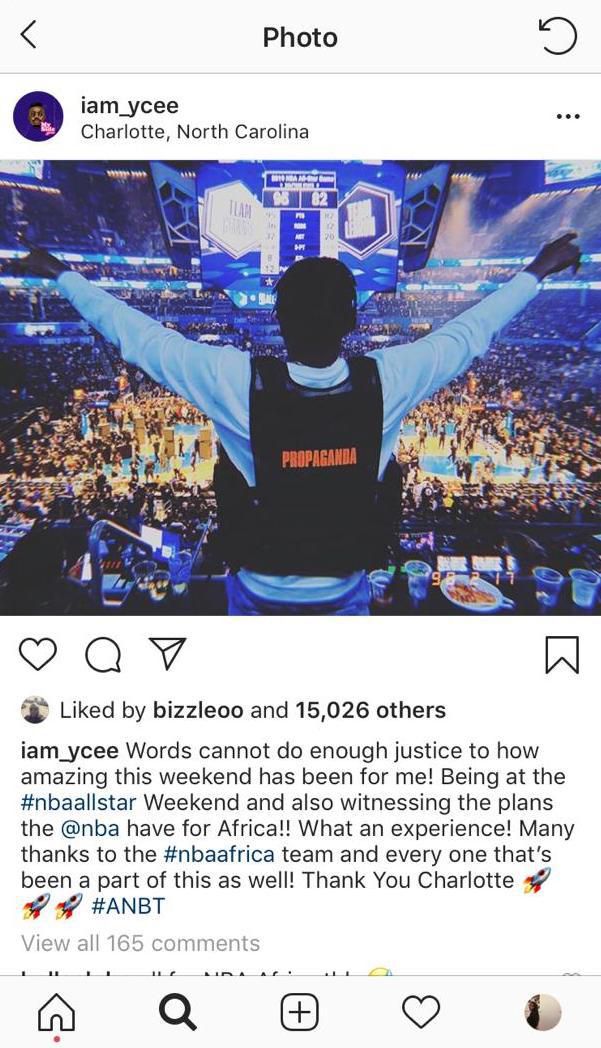Screen dimensions: 601x1048
Task: Like iam_ycee's post
Action: tap(38, 655)
